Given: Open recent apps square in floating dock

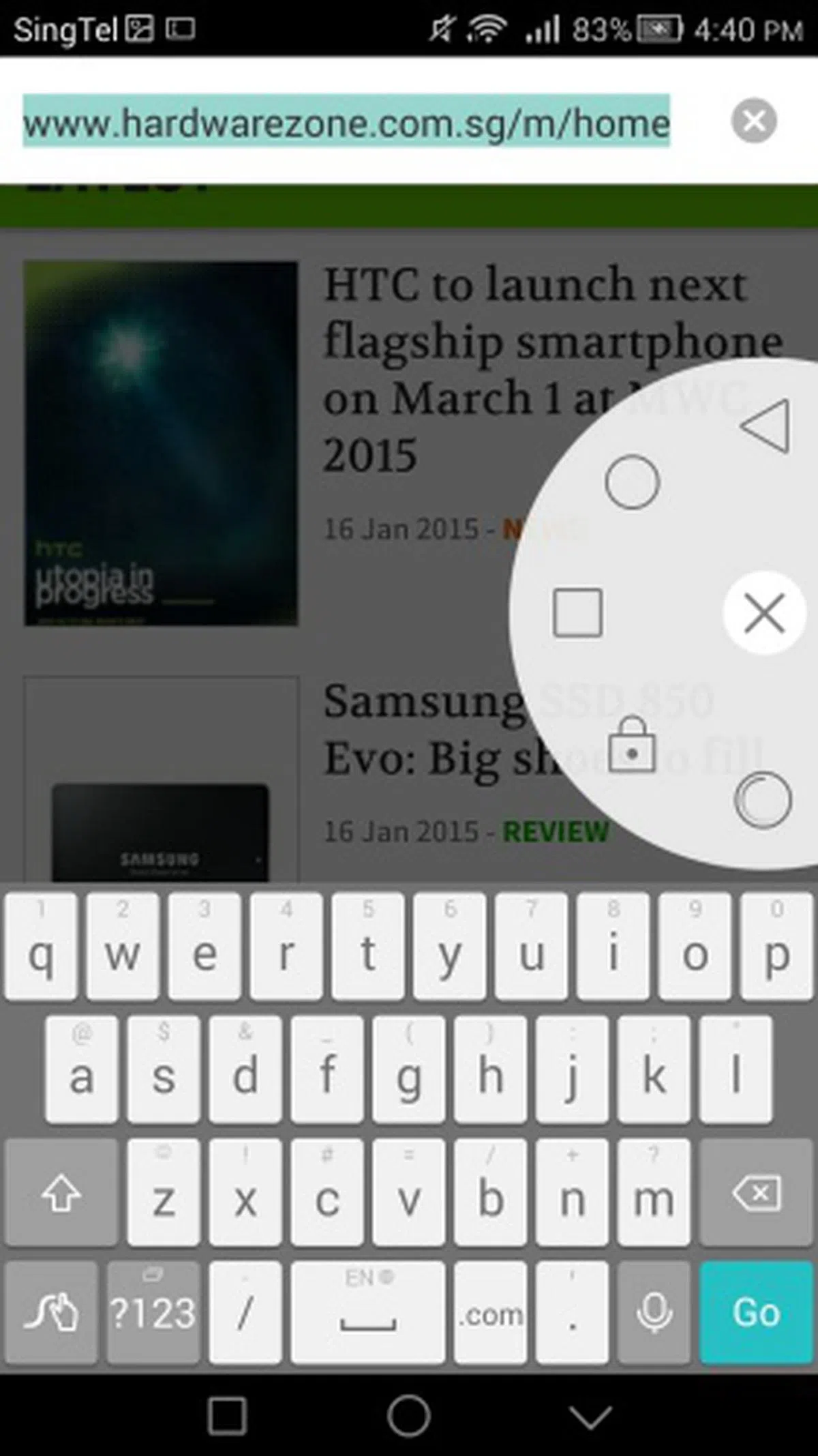Looking at the screenshot, I should 577,612.
